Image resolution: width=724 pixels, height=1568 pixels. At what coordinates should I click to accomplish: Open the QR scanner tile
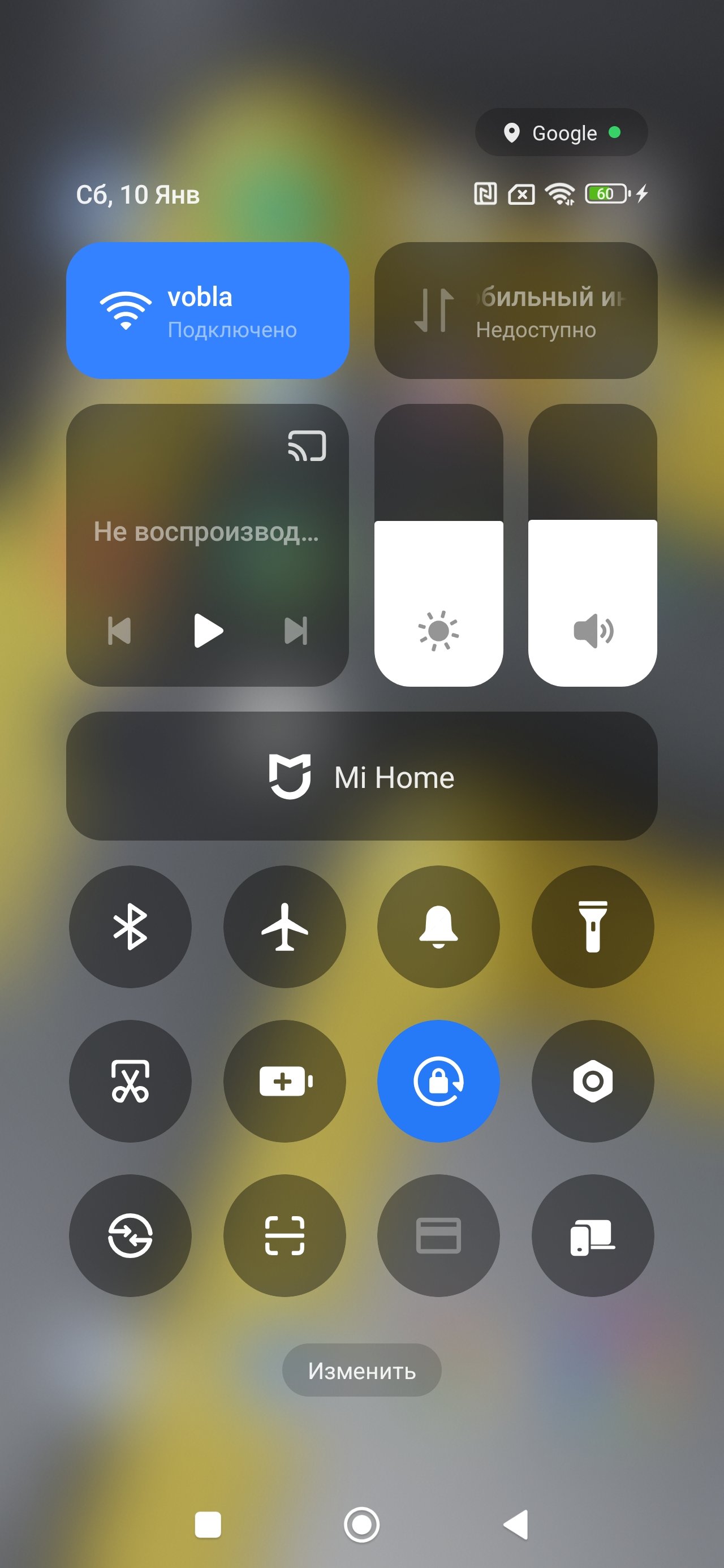285,1235
